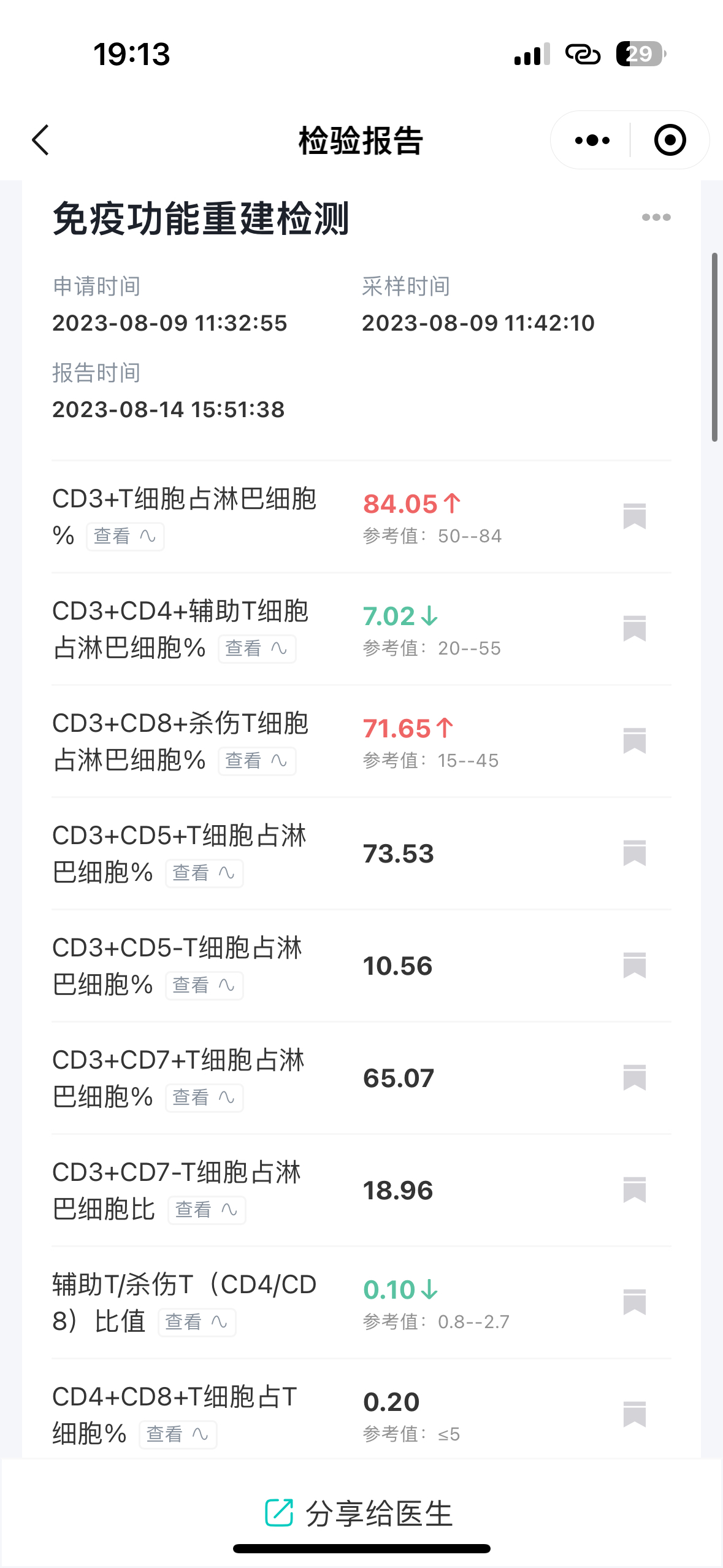723x1568 pixels.
Task: Bookmark the CD3+CD4+辅助T细胞 result
Action: [635, 628]
